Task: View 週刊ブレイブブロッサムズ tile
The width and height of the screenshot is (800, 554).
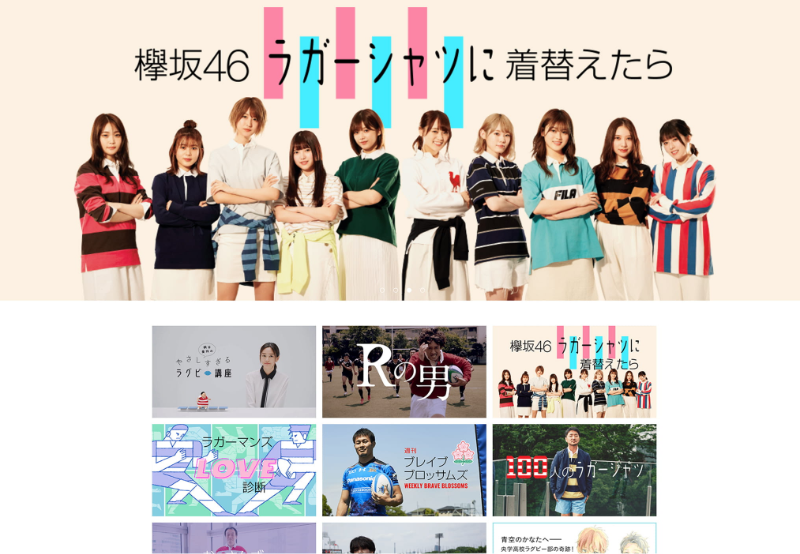Action: (404, 470)
